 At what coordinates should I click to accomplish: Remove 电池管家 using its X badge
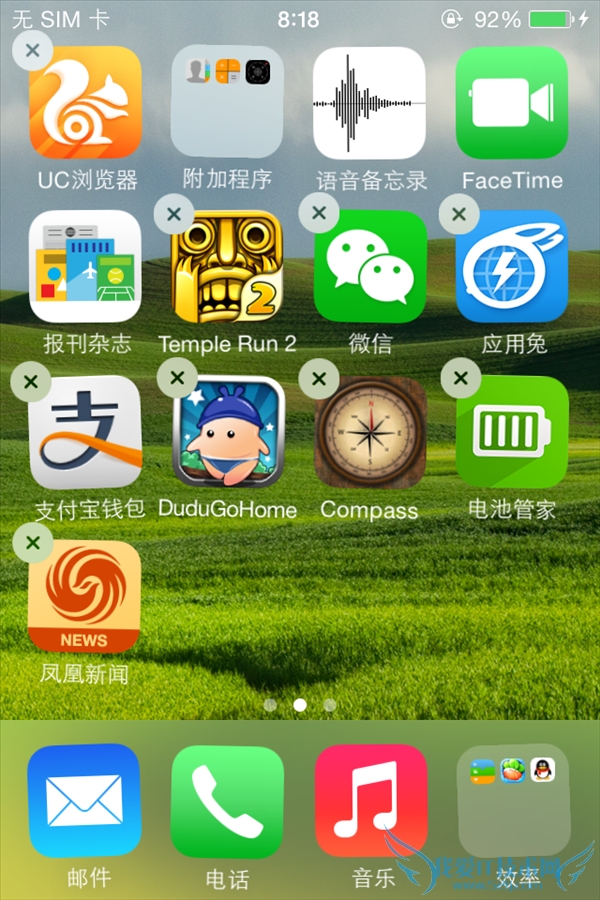click(461, 378)
